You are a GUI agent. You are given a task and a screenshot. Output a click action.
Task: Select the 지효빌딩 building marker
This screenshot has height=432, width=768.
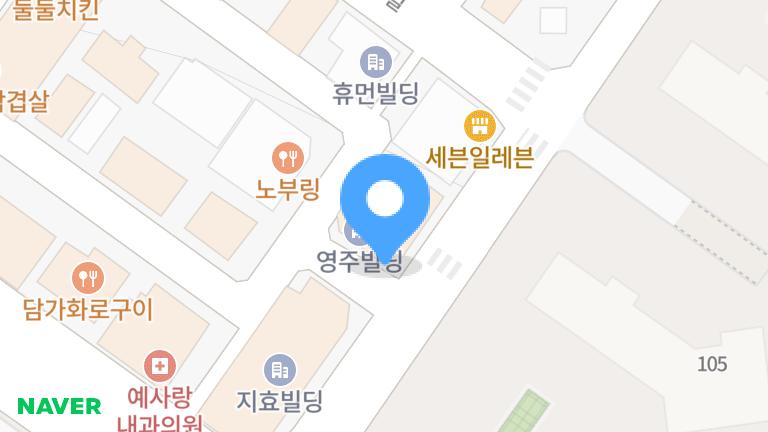pos(280,371)
